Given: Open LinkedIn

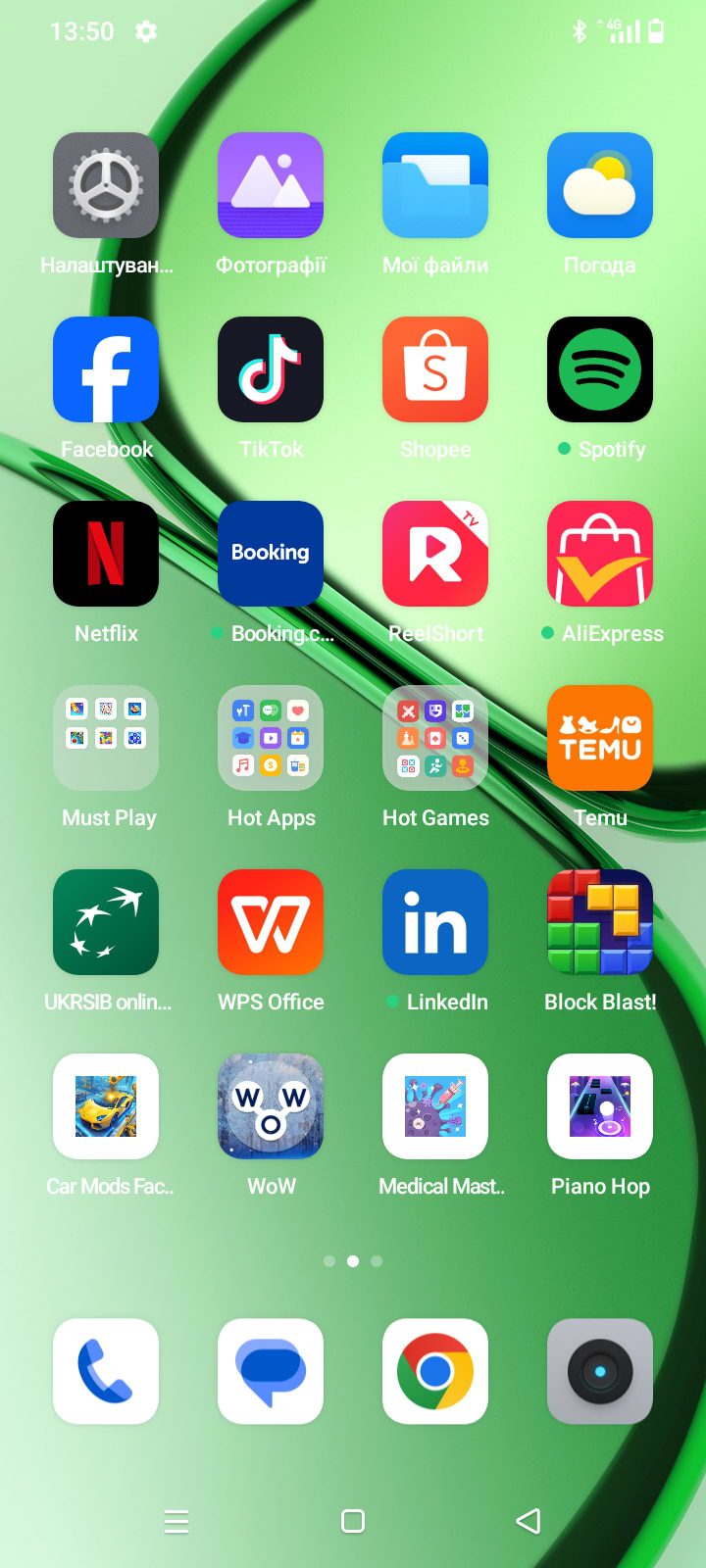Looking at the screenshot, I should click(435, 922).
